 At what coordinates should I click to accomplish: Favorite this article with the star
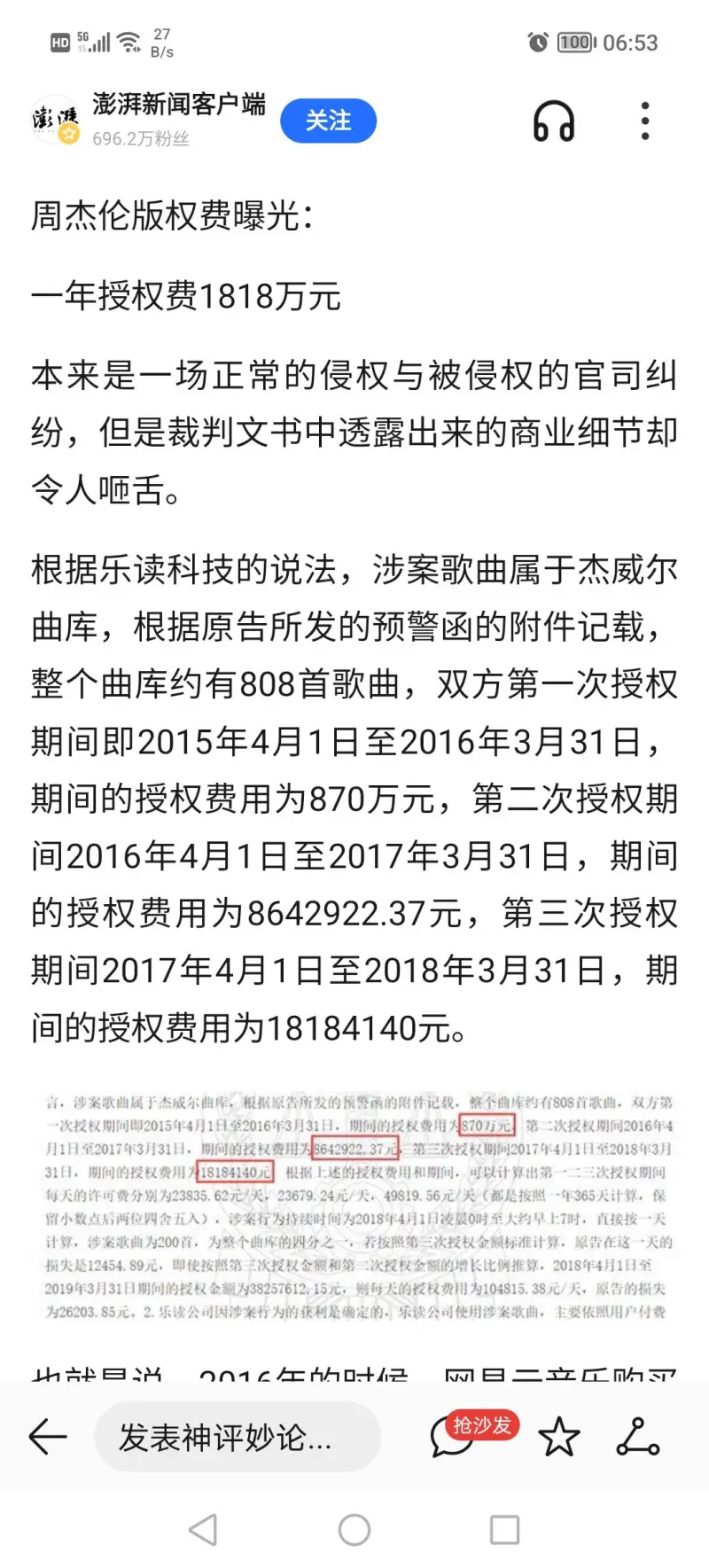click(x=559, y=1437)
